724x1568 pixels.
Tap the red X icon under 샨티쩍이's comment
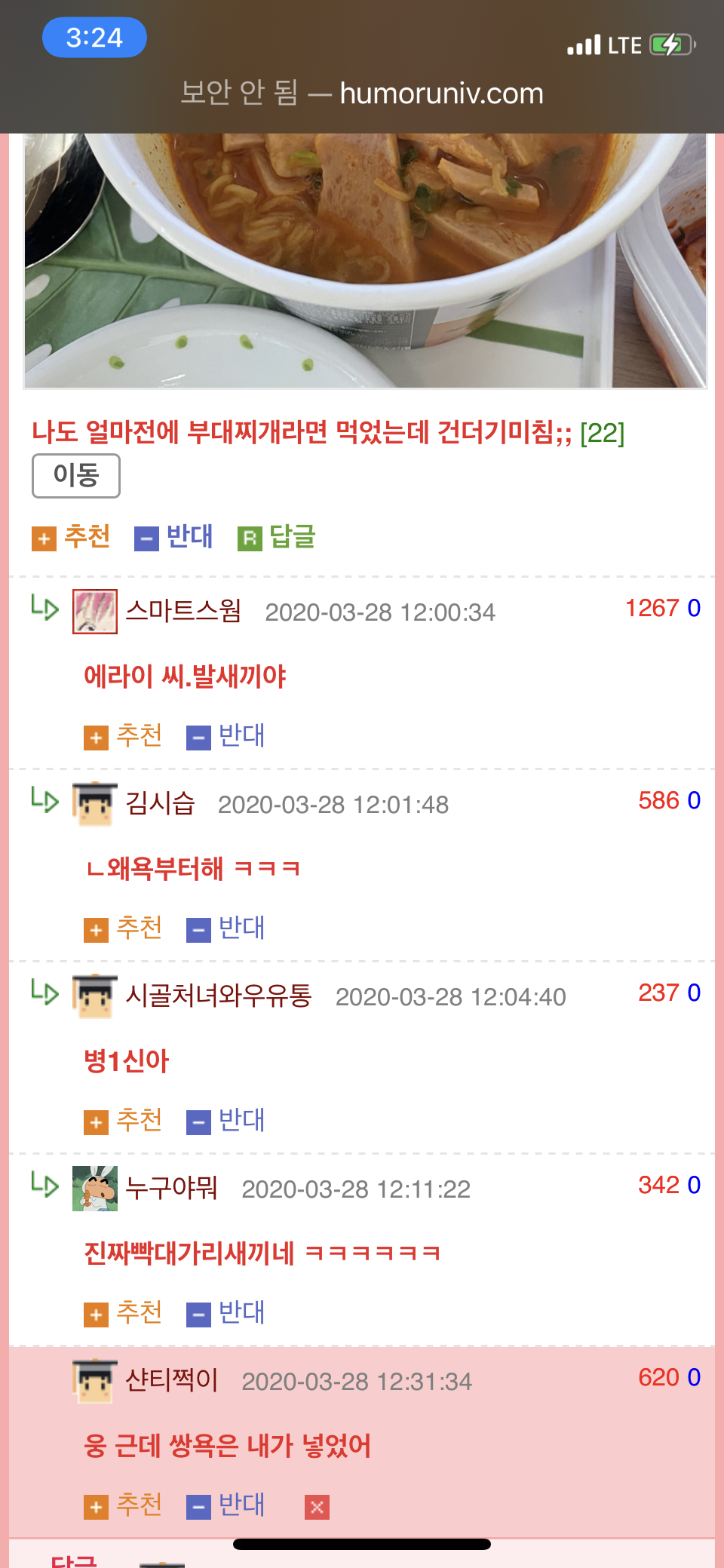click(x=317, y=1507)
